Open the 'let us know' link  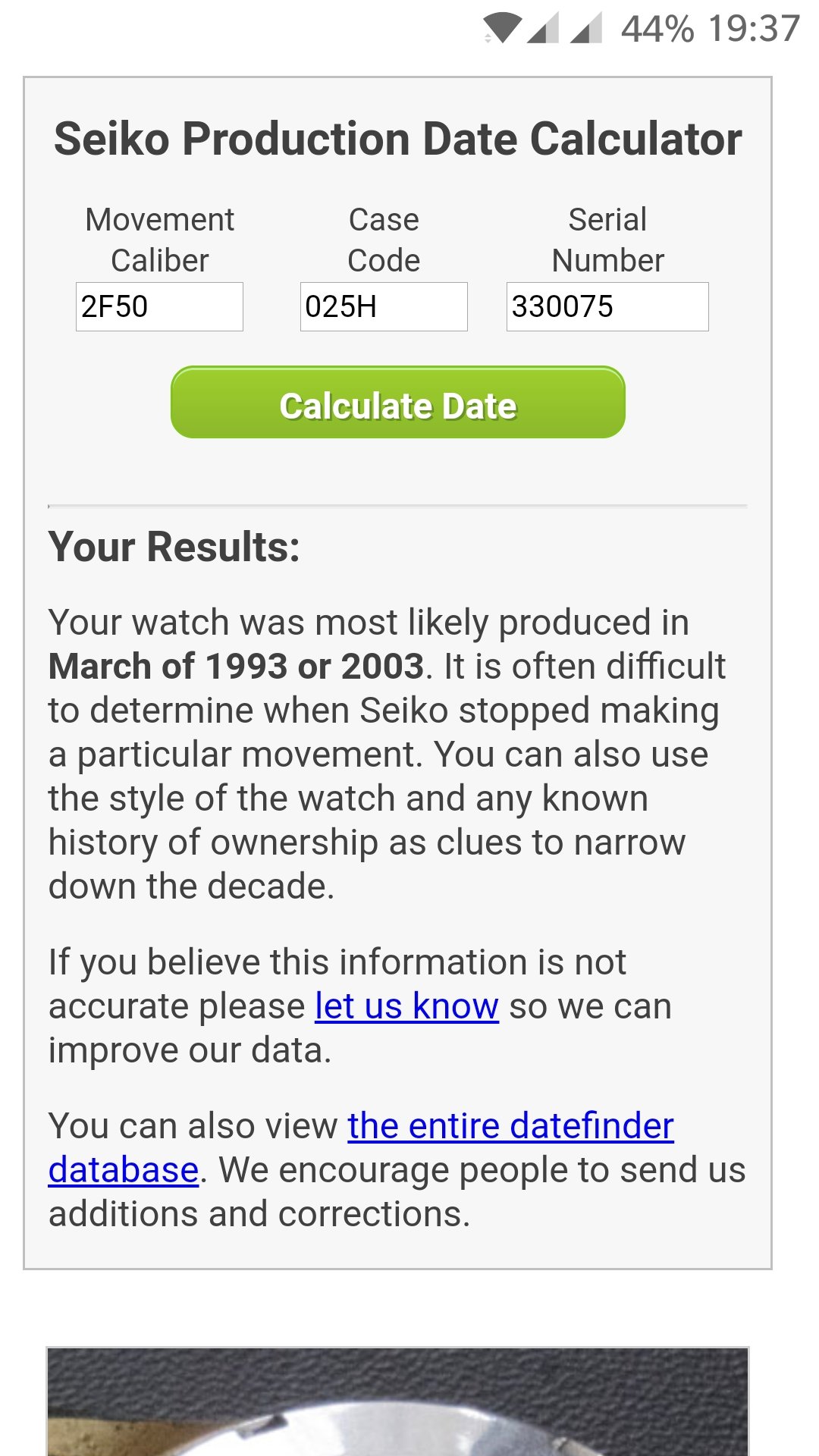pos(407,1006)
